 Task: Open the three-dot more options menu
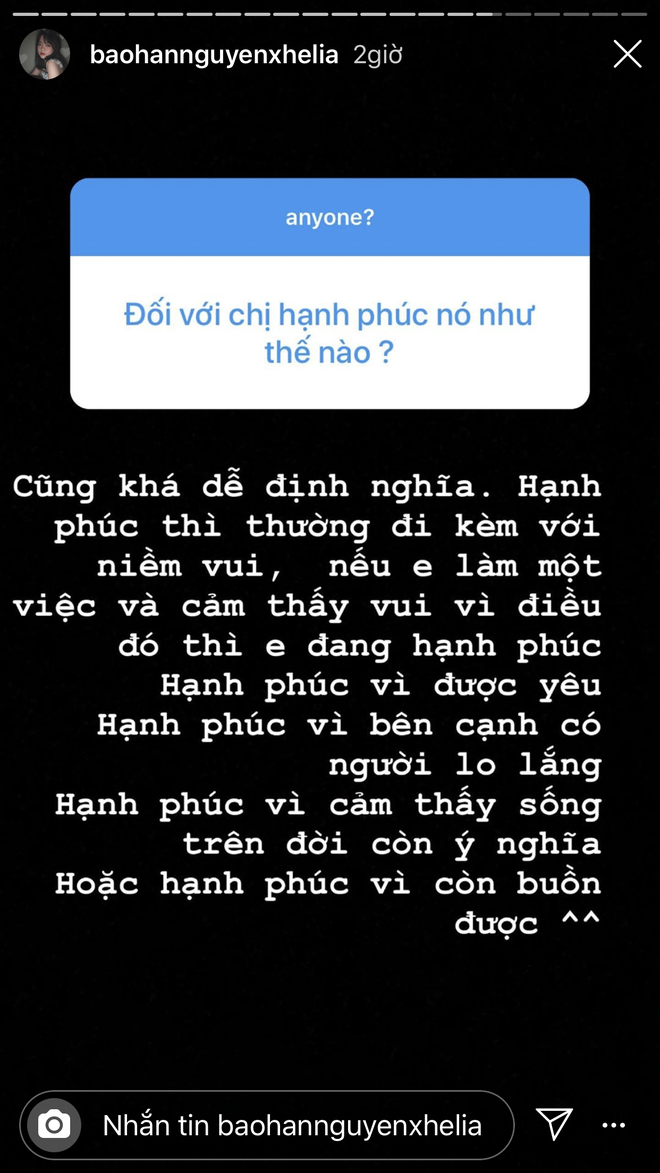point(613,1125)
